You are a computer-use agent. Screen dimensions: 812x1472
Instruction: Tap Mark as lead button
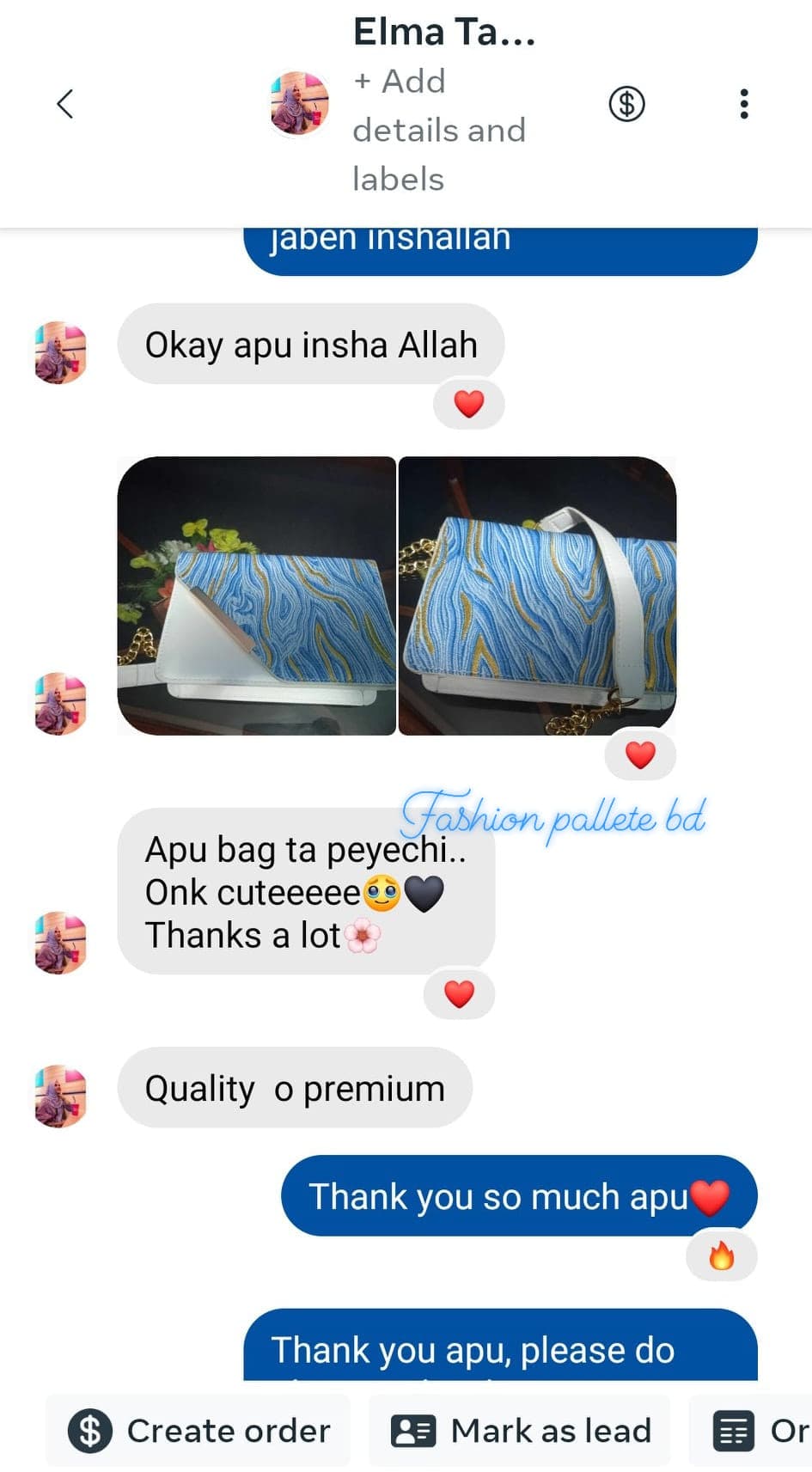tap(521, 1431)
